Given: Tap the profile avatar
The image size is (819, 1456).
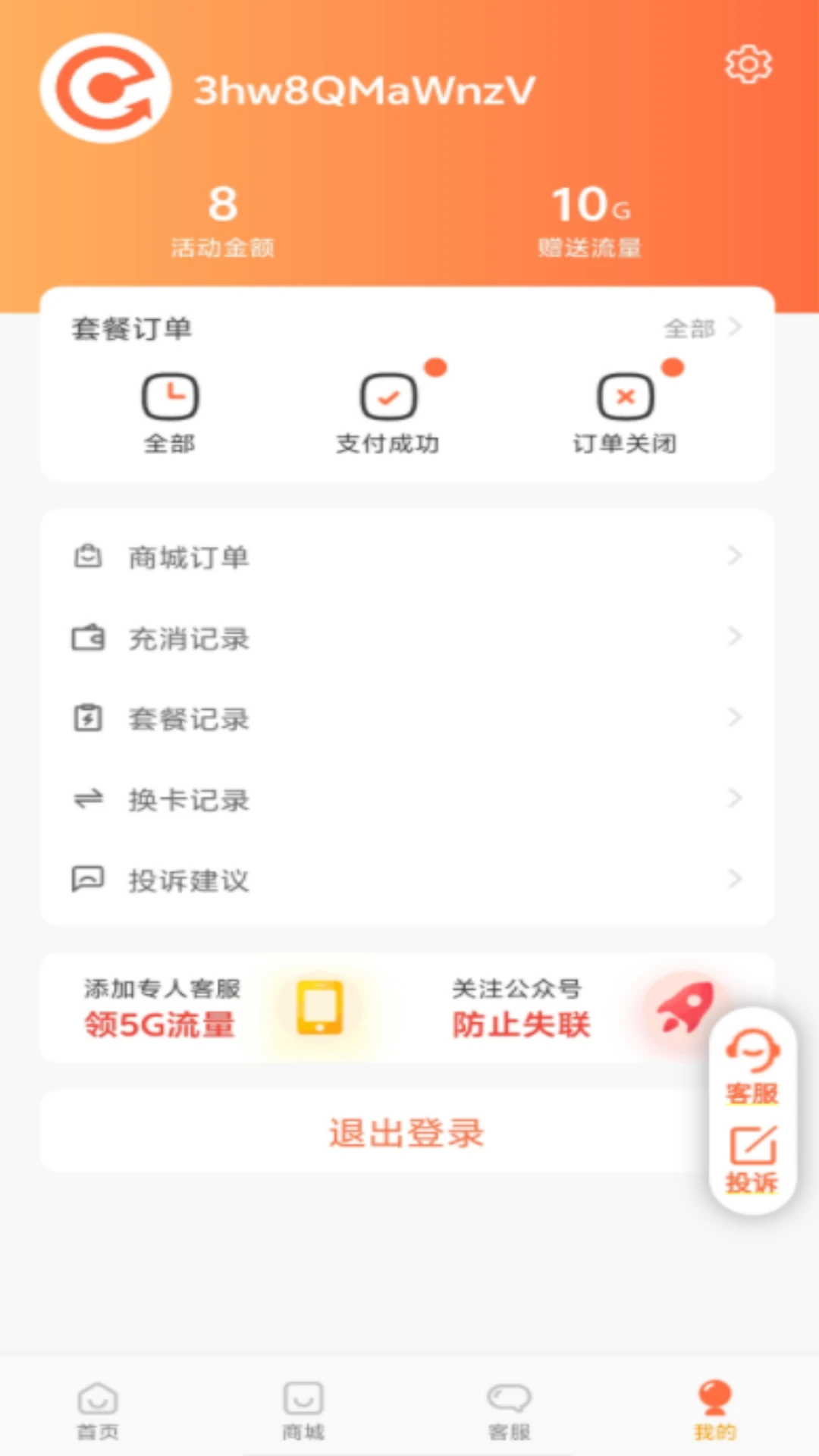Looking at the screenshot, I should pos(105,89).
